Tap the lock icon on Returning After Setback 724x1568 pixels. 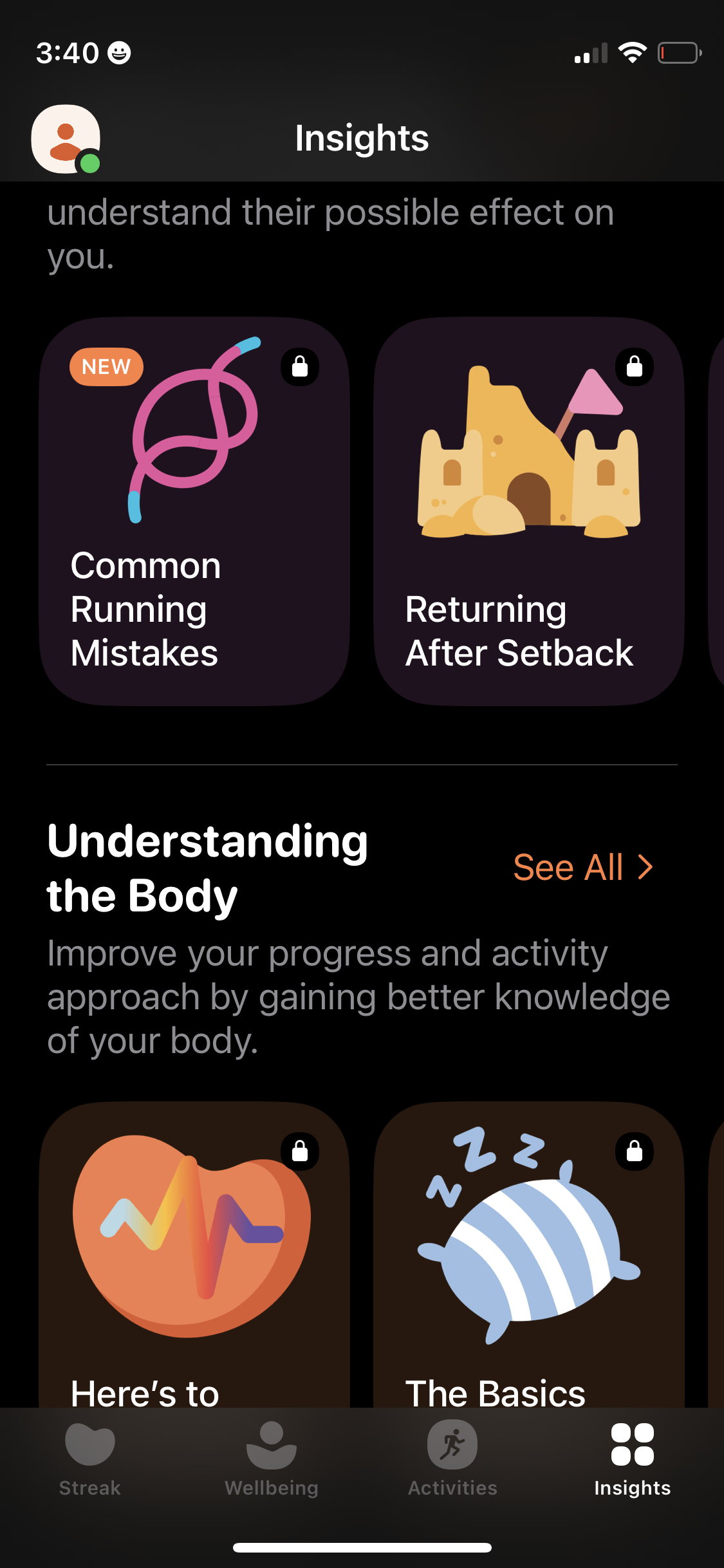pos(633,366)
